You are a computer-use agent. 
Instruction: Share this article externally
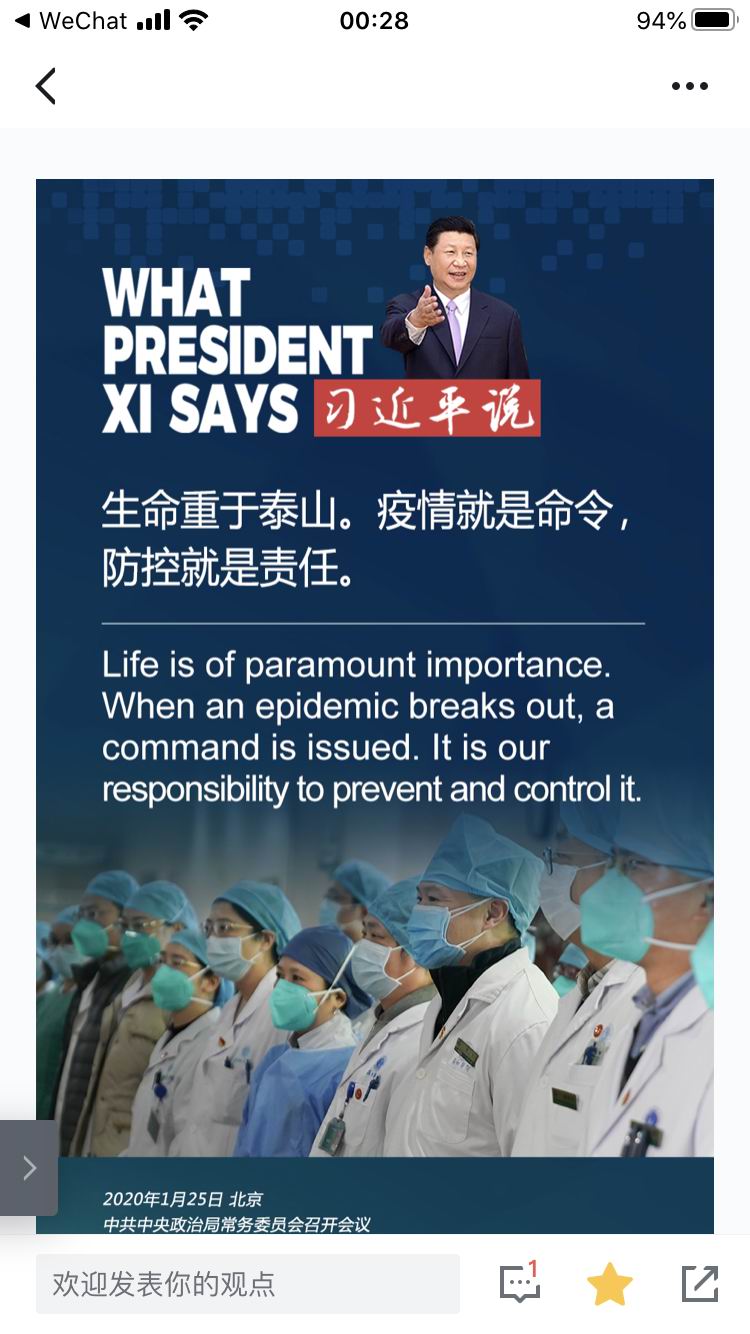pos(700,1284)
